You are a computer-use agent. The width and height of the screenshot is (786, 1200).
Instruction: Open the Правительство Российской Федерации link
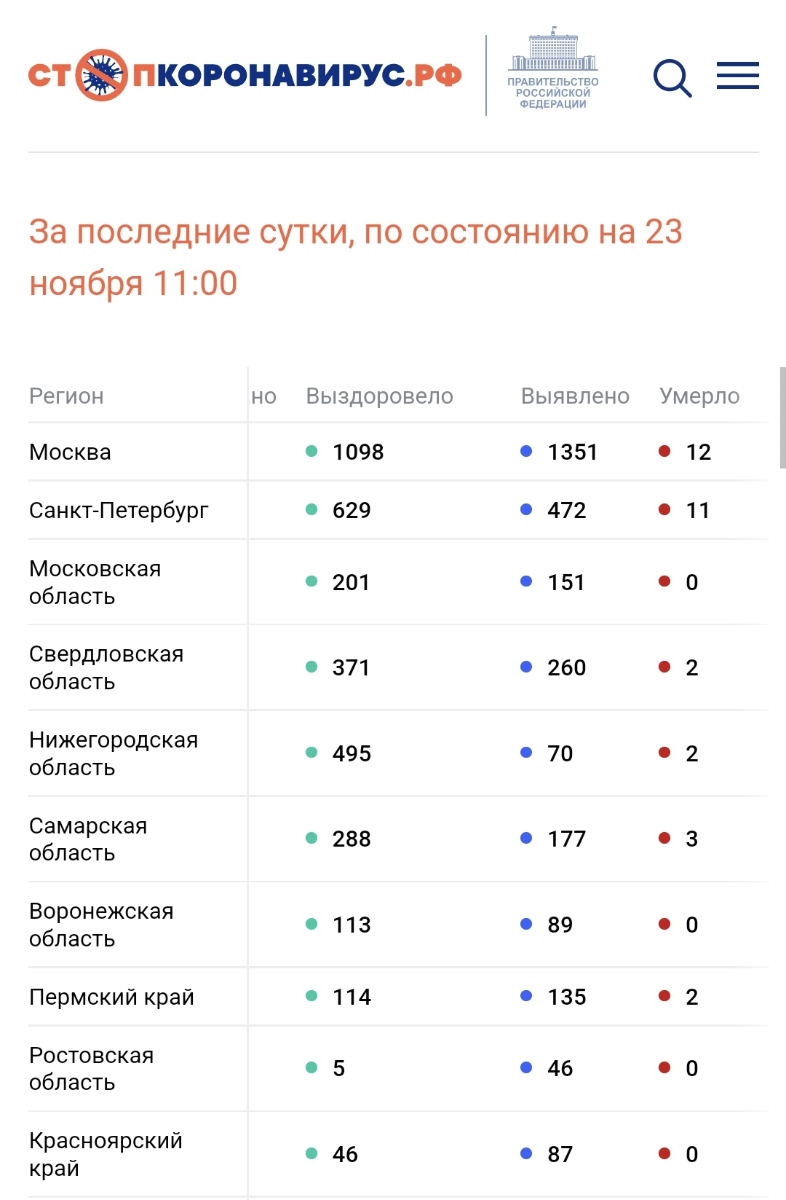(x=552, y=70)
